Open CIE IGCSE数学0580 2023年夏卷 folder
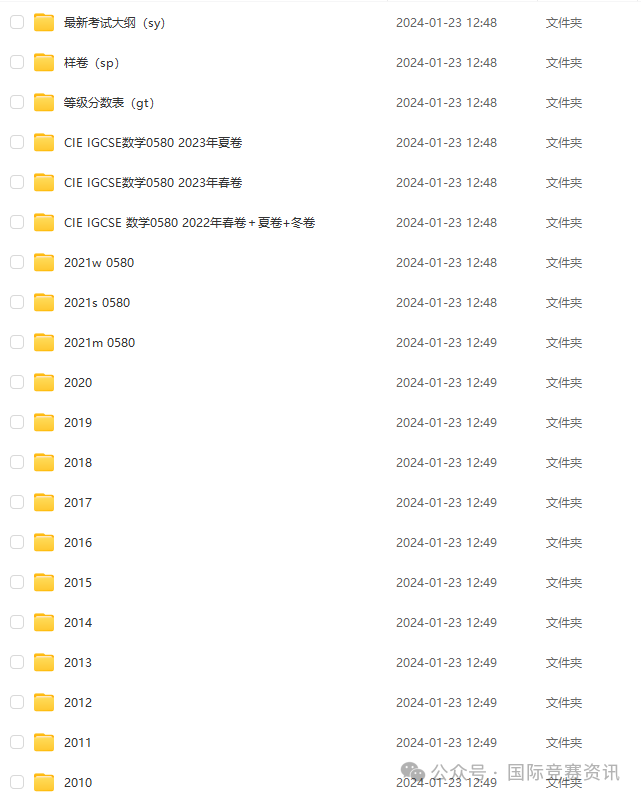The image size is (641, 799). [152, 142]
